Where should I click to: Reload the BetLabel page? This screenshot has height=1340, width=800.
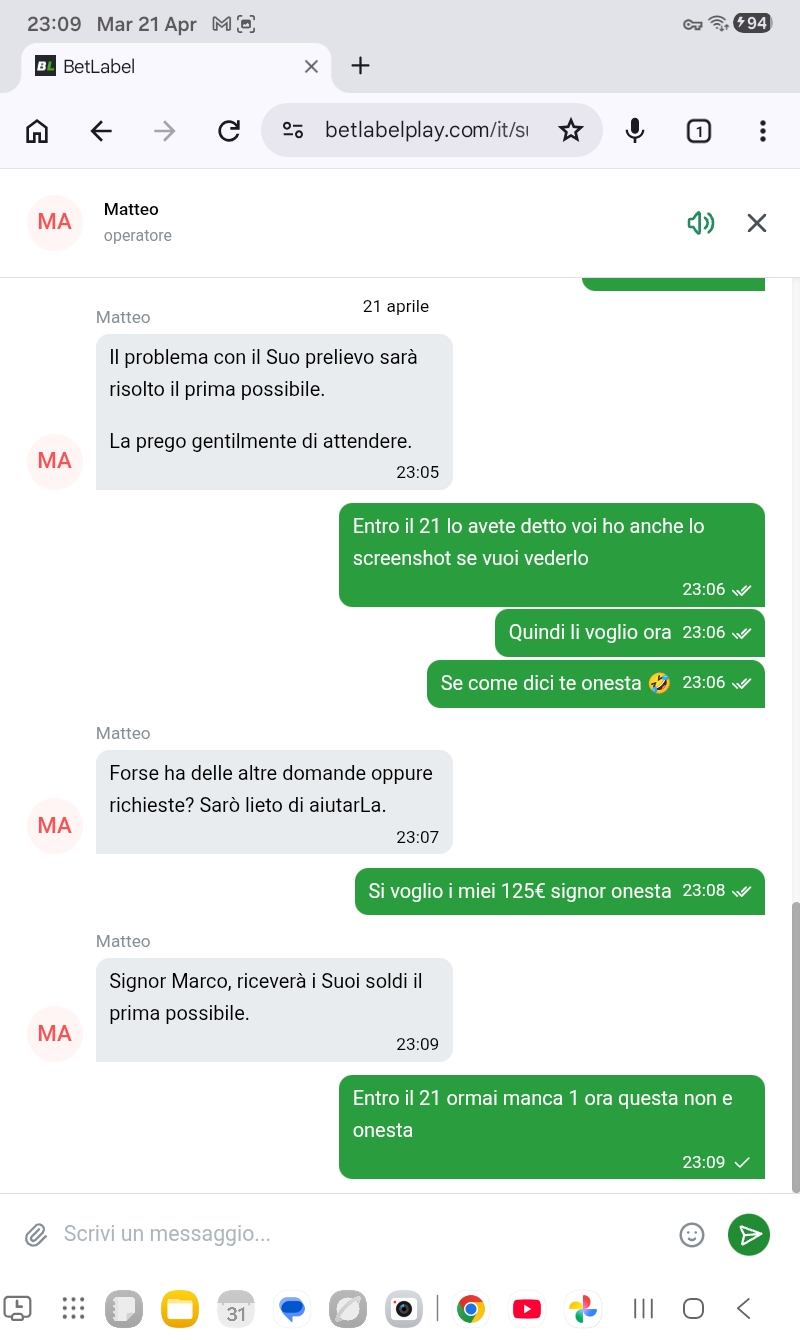click(229, 130)
